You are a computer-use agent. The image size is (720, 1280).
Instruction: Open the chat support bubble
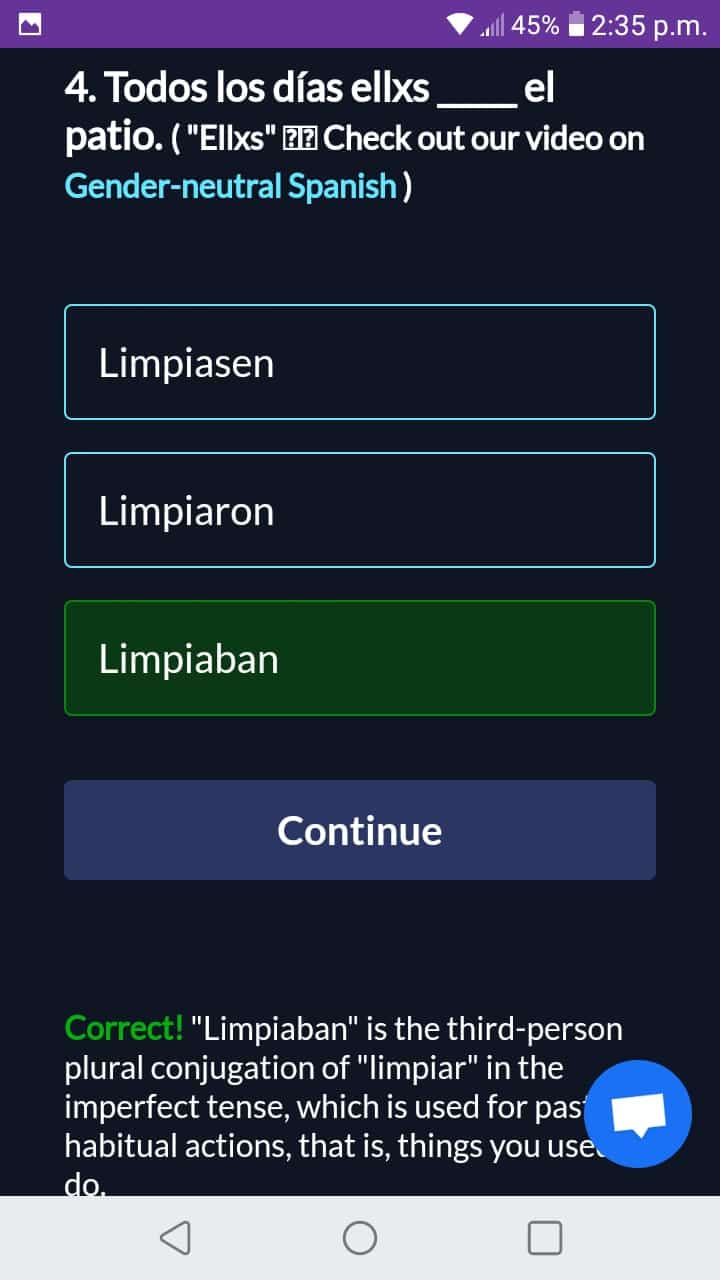click(638, 1114)
